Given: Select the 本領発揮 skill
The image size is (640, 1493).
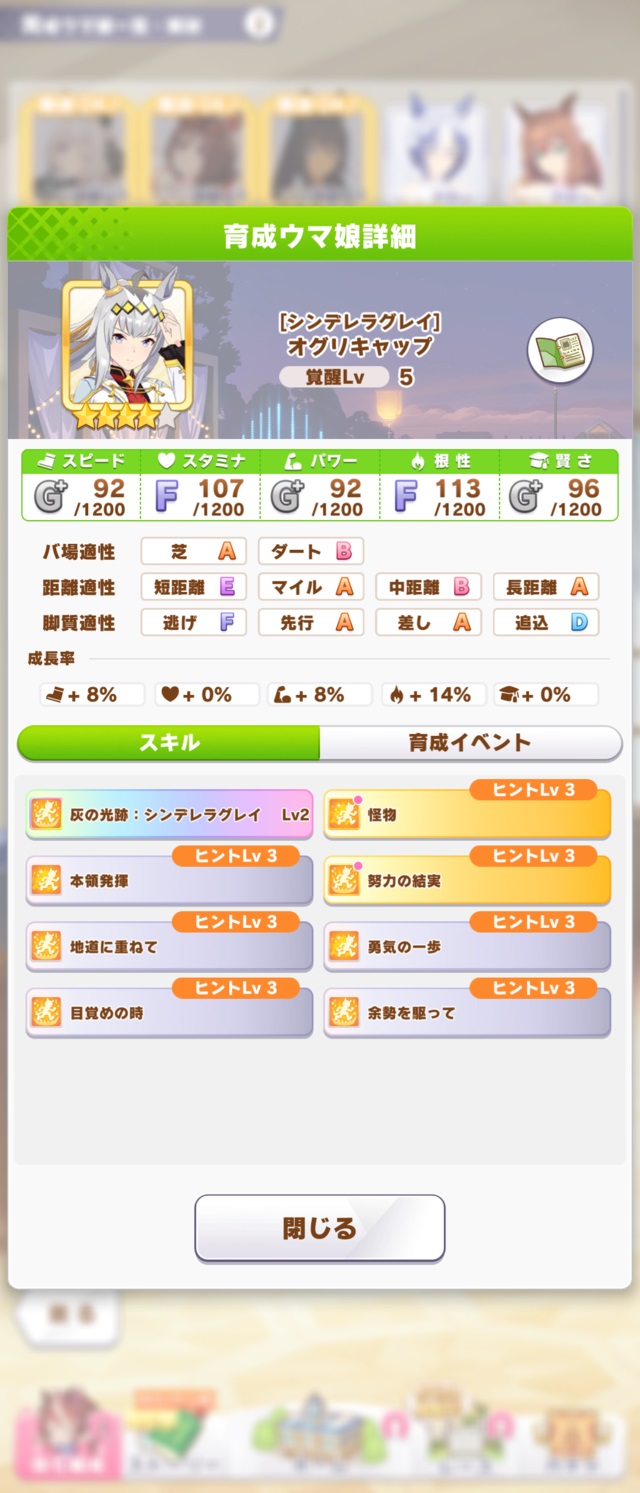Looking at the screenshot, I should 169,881.
